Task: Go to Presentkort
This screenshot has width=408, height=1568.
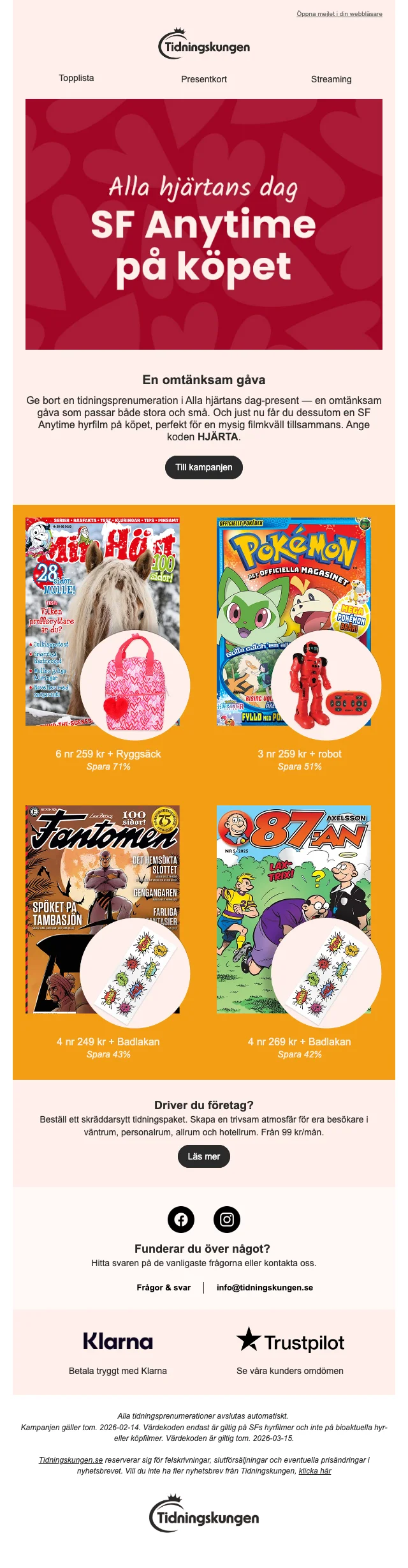Action: pos(204,79)
